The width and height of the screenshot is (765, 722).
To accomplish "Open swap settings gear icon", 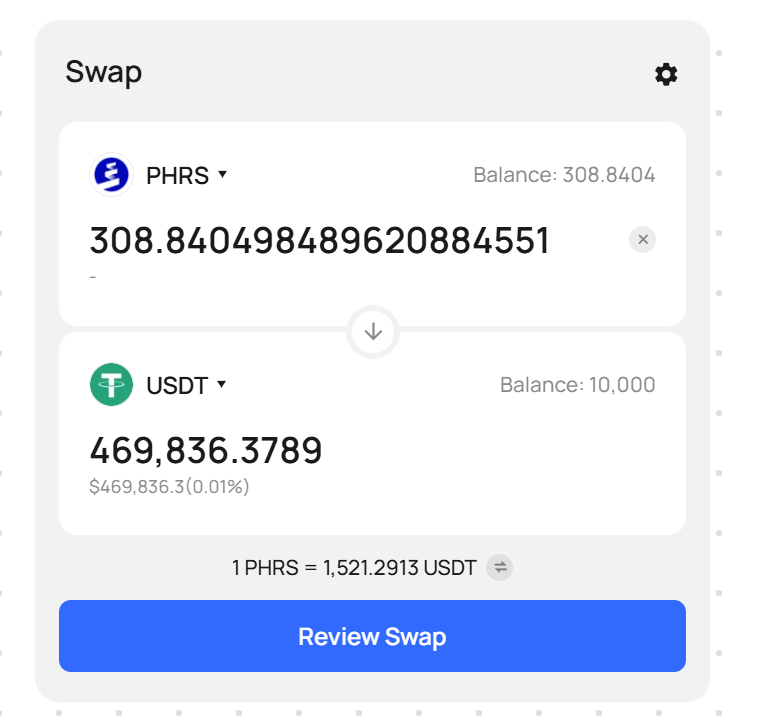I will coord(666,74).
